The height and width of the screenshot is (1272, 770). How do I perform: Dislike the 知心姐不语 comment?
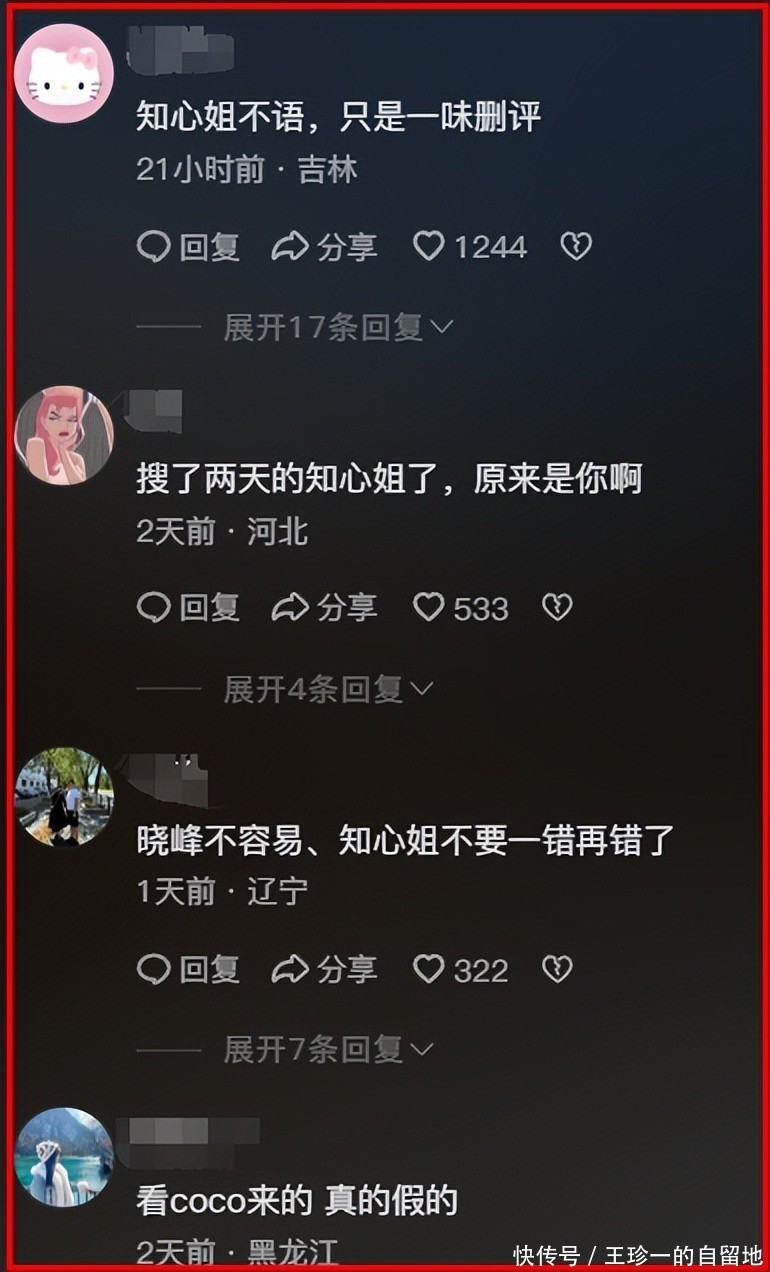click(575, 247)
